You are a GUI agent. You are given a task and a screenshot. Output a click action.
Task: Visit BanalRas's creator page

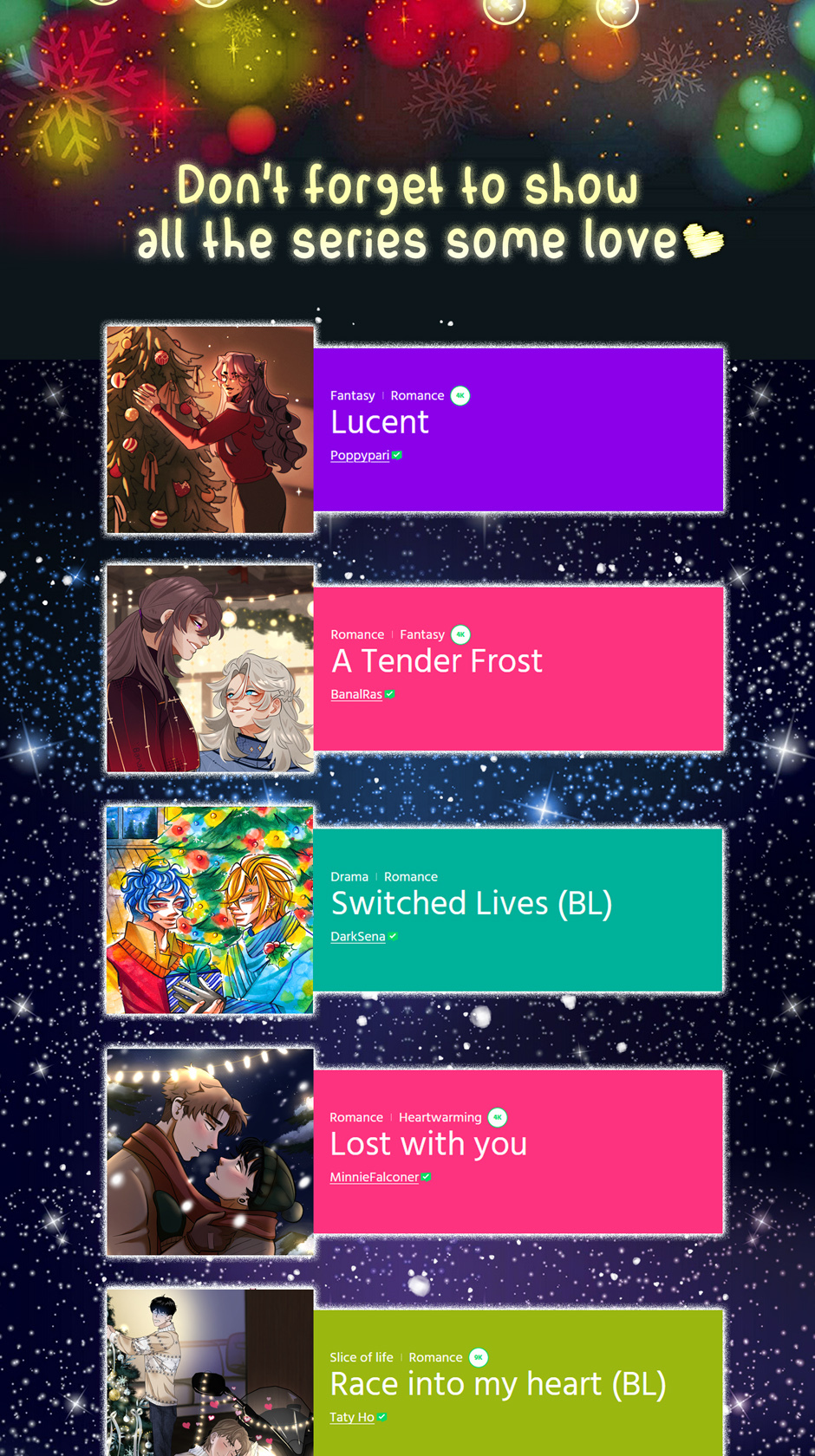tap(356, 694)
